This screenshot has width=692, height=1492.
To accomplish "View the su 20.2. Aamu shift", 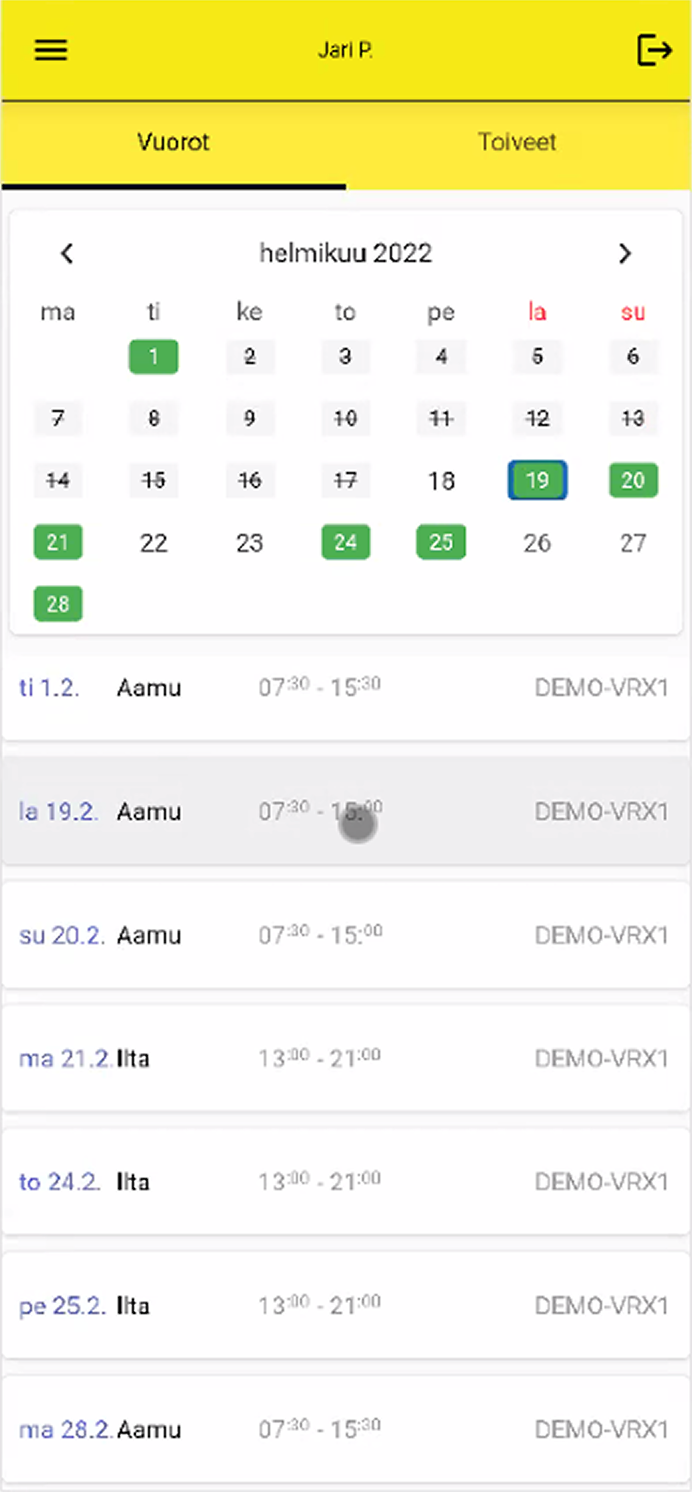I will [345, 935].
